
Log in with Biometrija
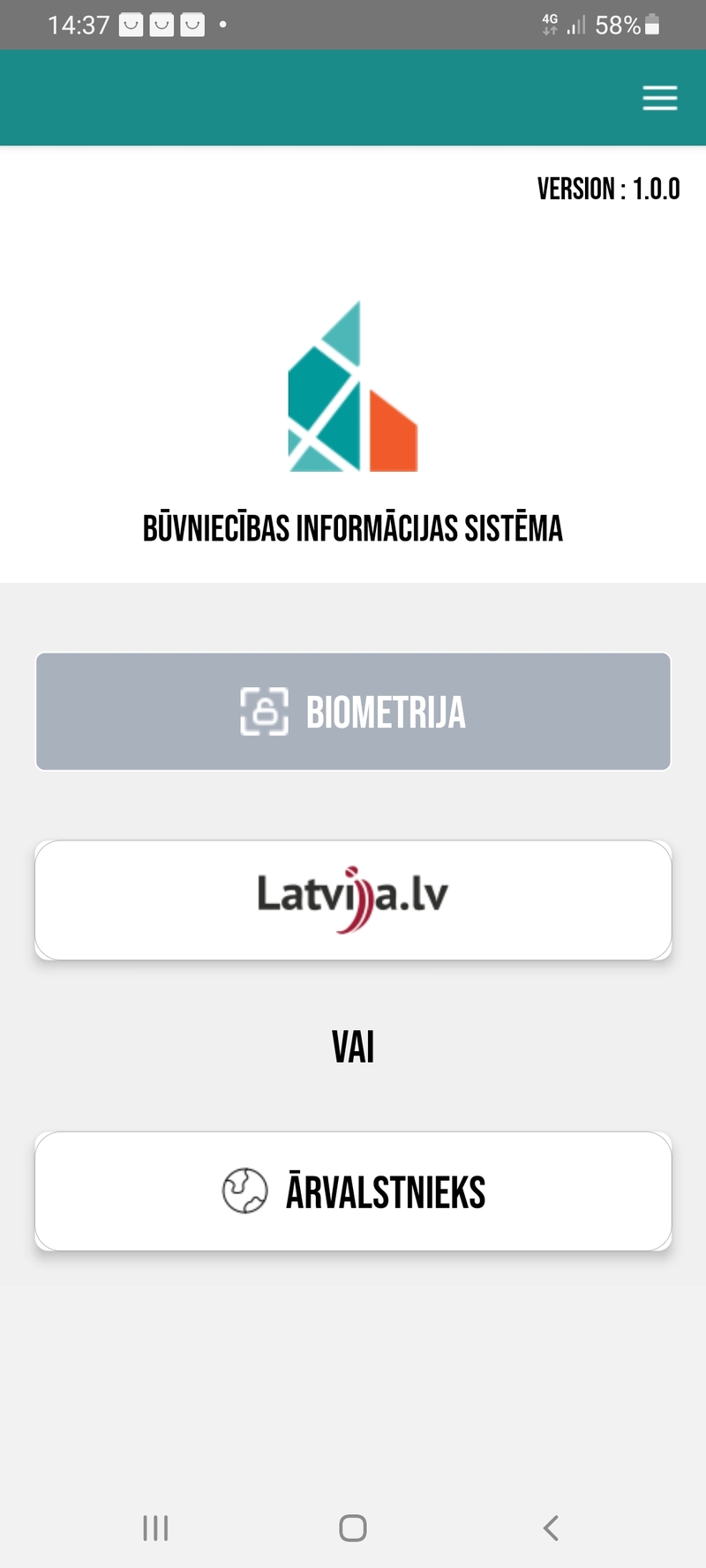click(353, 712)
